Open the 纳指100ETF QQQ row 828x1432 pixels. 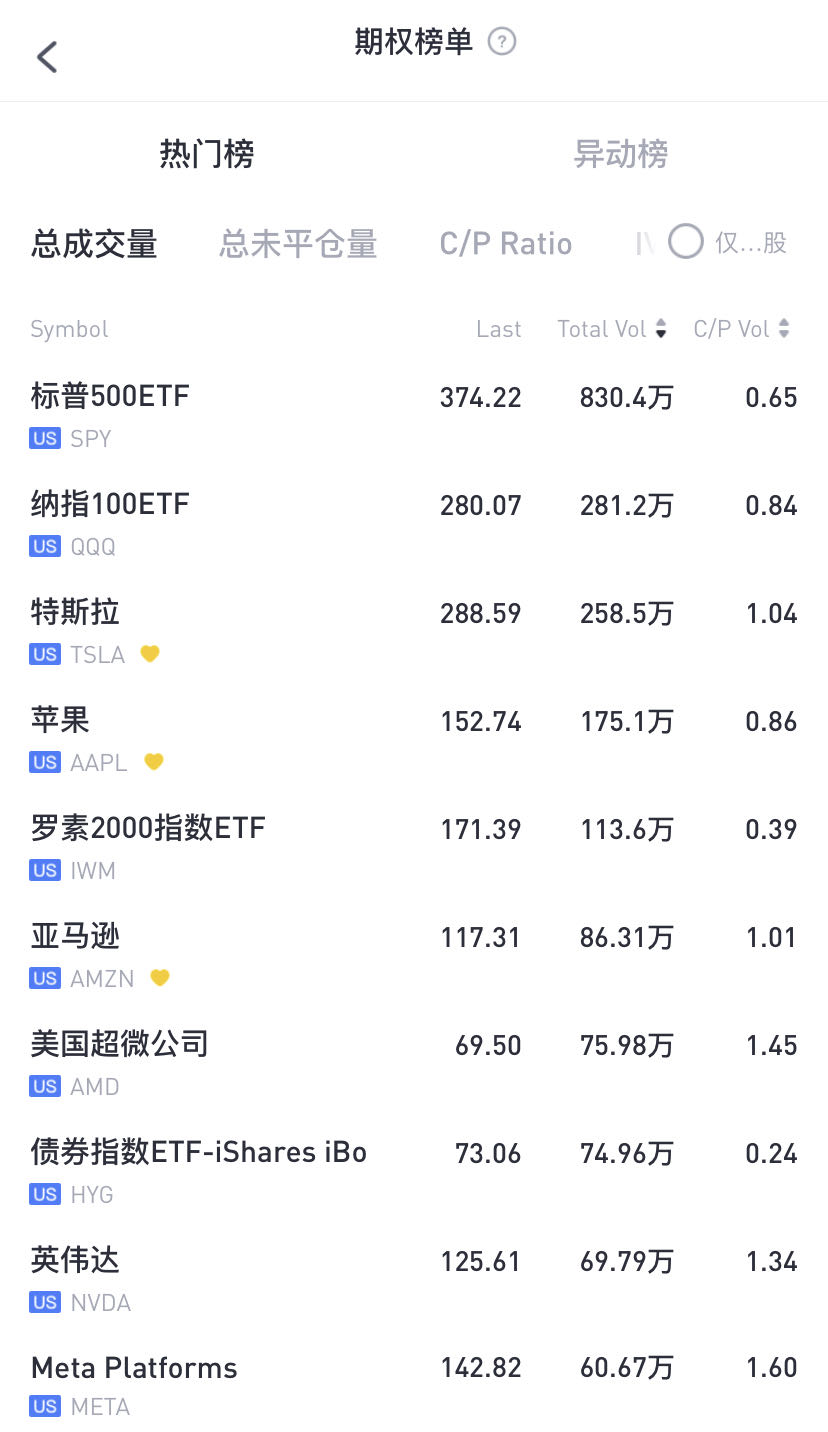[x=414, y=523]
